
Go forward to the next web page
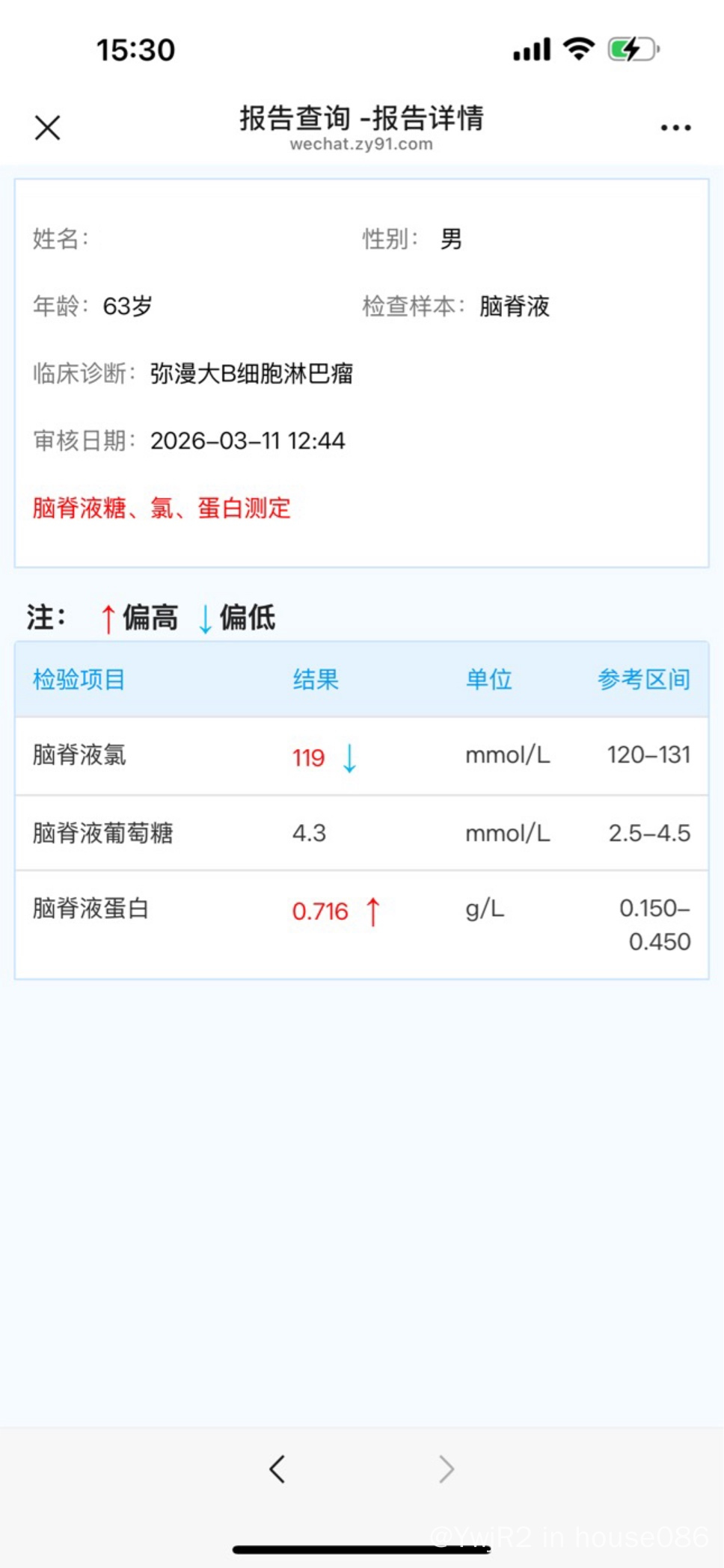tap(447, 1469)
